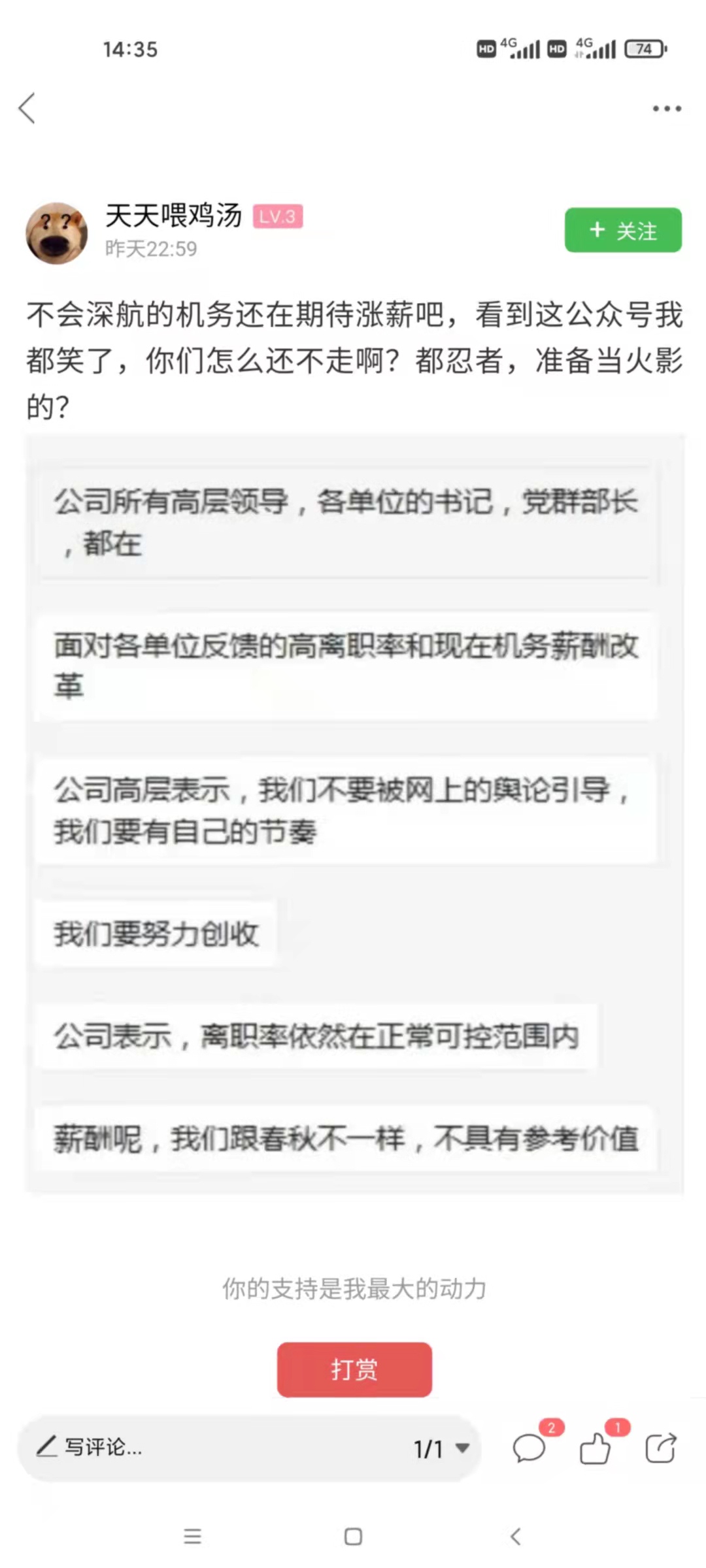Go back using the top-left arrow

point(27,108)
